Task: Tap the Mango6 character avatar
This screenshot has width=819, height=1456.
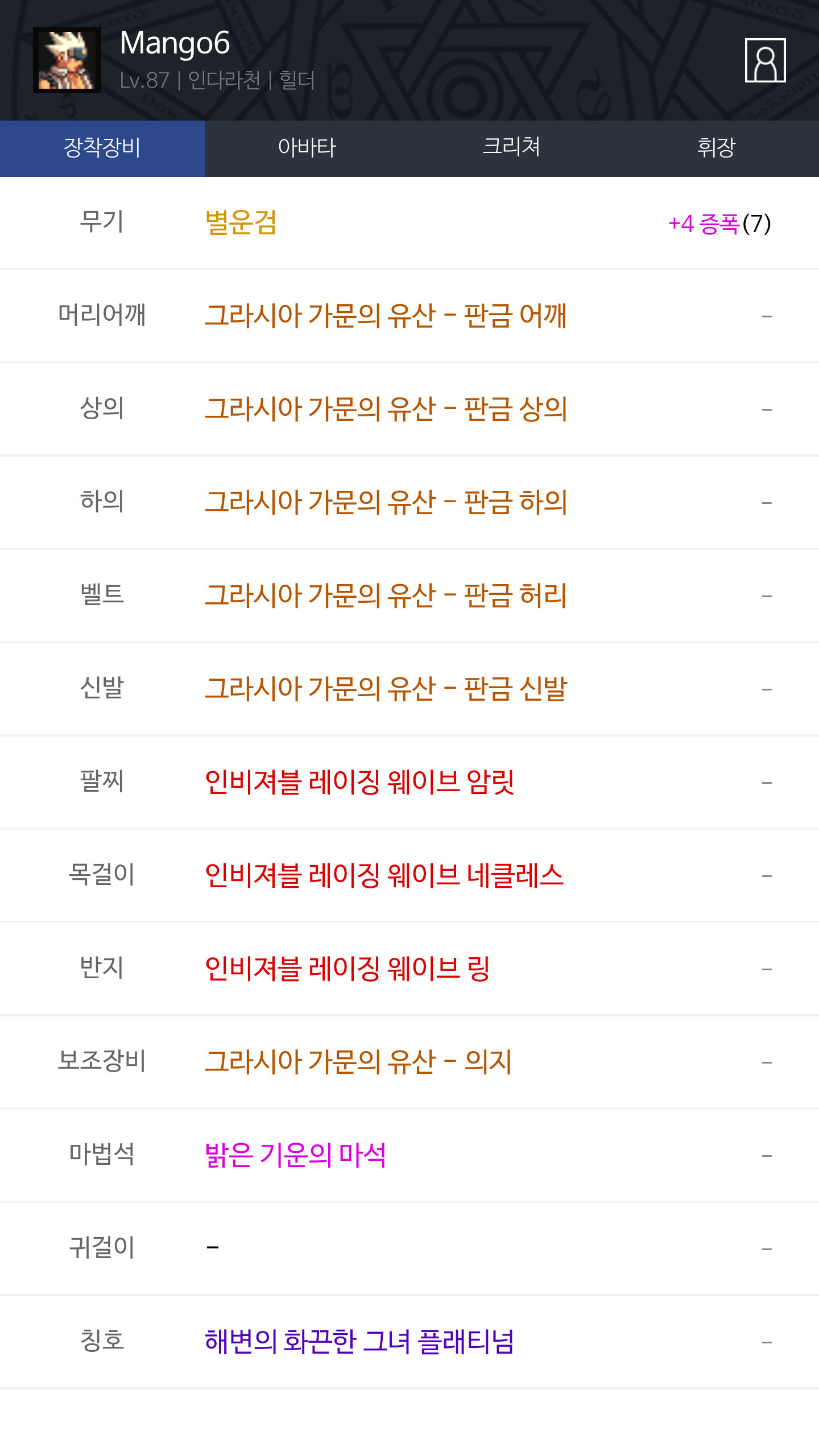Action: (67, 60)
